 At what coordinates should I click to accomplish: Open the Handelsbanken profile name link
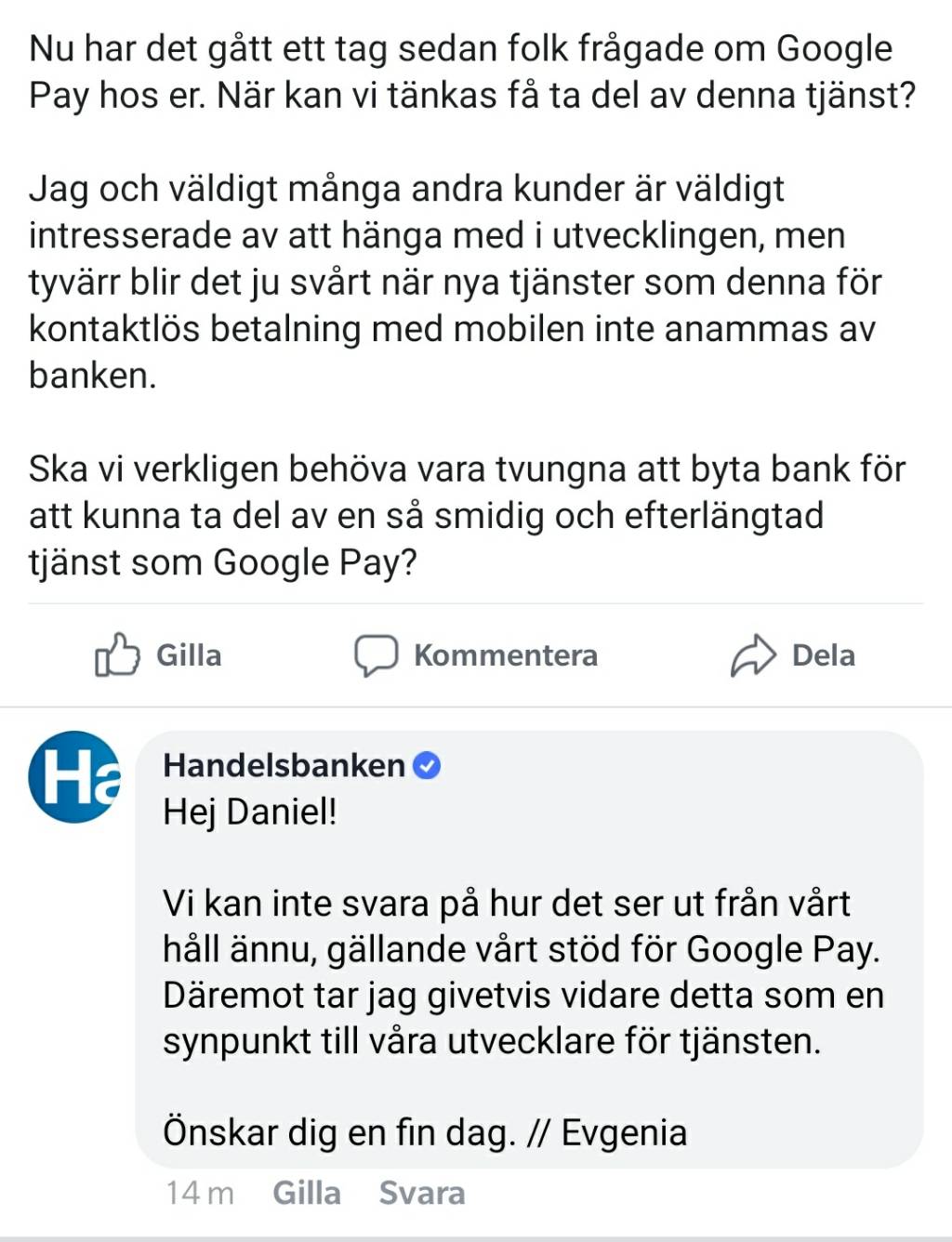(284, 765)
